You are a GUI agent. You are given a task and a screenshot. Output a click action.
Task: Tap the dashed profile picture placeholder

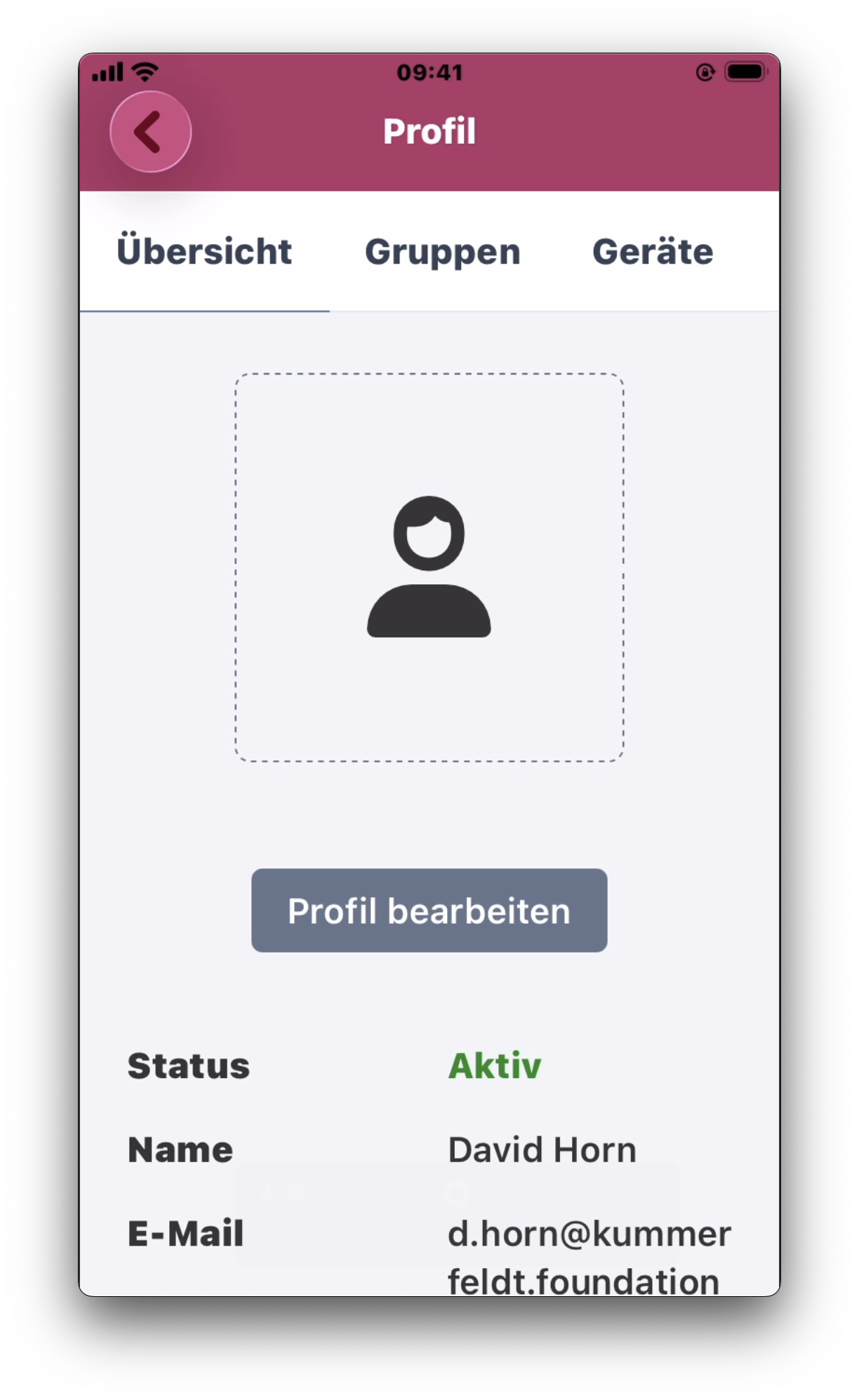[429, 567]
